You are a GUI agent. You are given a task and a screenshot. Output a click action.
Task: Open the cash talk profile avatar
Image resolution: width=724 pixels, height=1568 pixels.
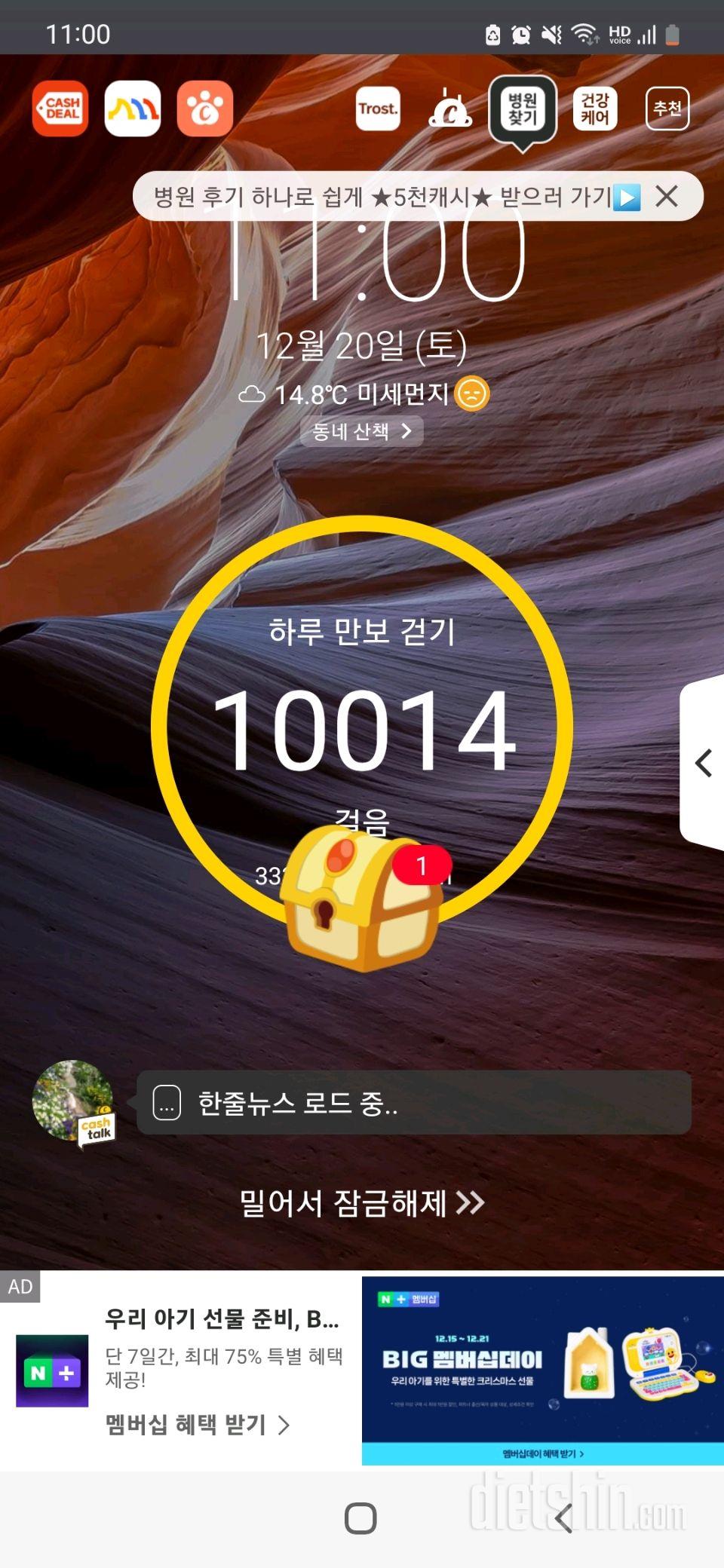click(73, 1101)
